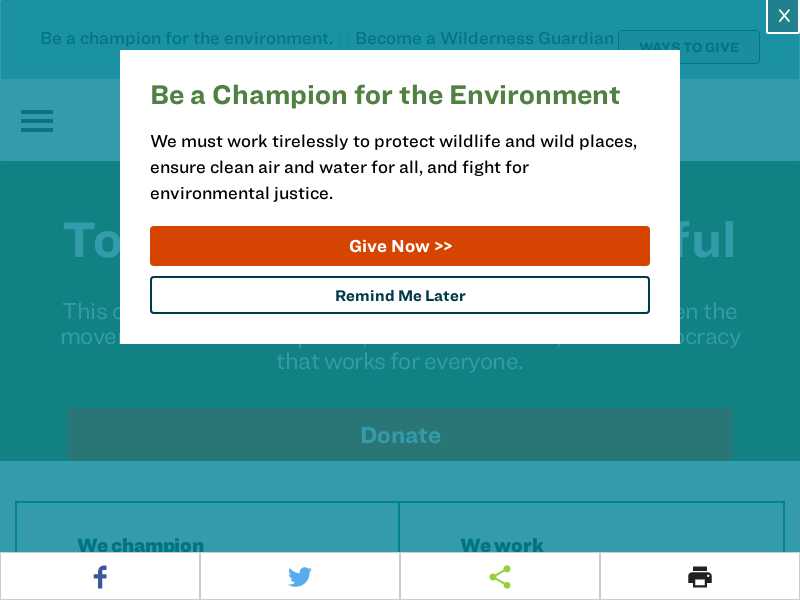Viewport: 800px width, 600px height.
Task: Choose Remind Me Later
Action: pyautogui.click(x=400, y=295)
